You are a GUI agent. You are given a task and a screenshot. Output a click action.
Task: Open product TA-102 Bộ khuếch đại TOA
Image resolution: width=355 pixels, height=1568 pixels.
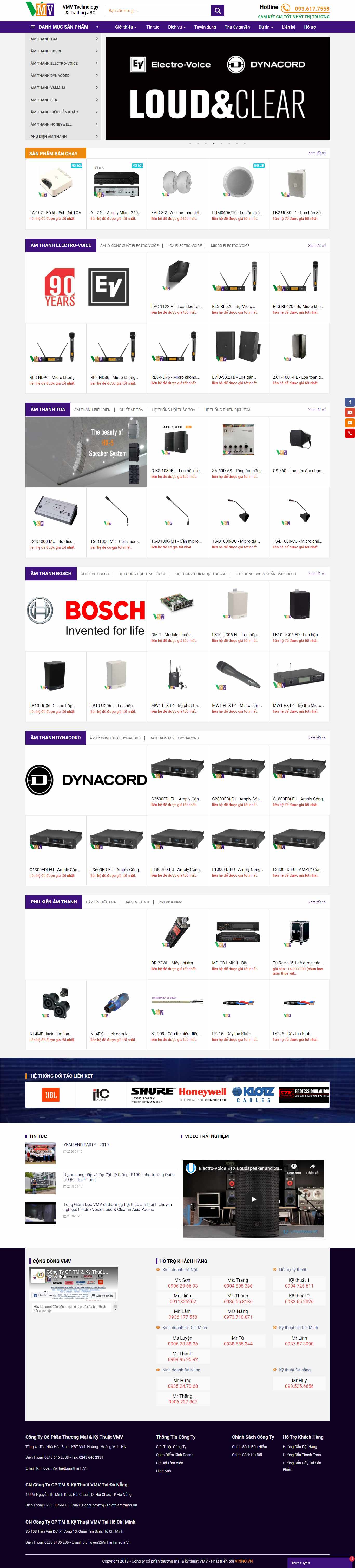pos(55,212)
